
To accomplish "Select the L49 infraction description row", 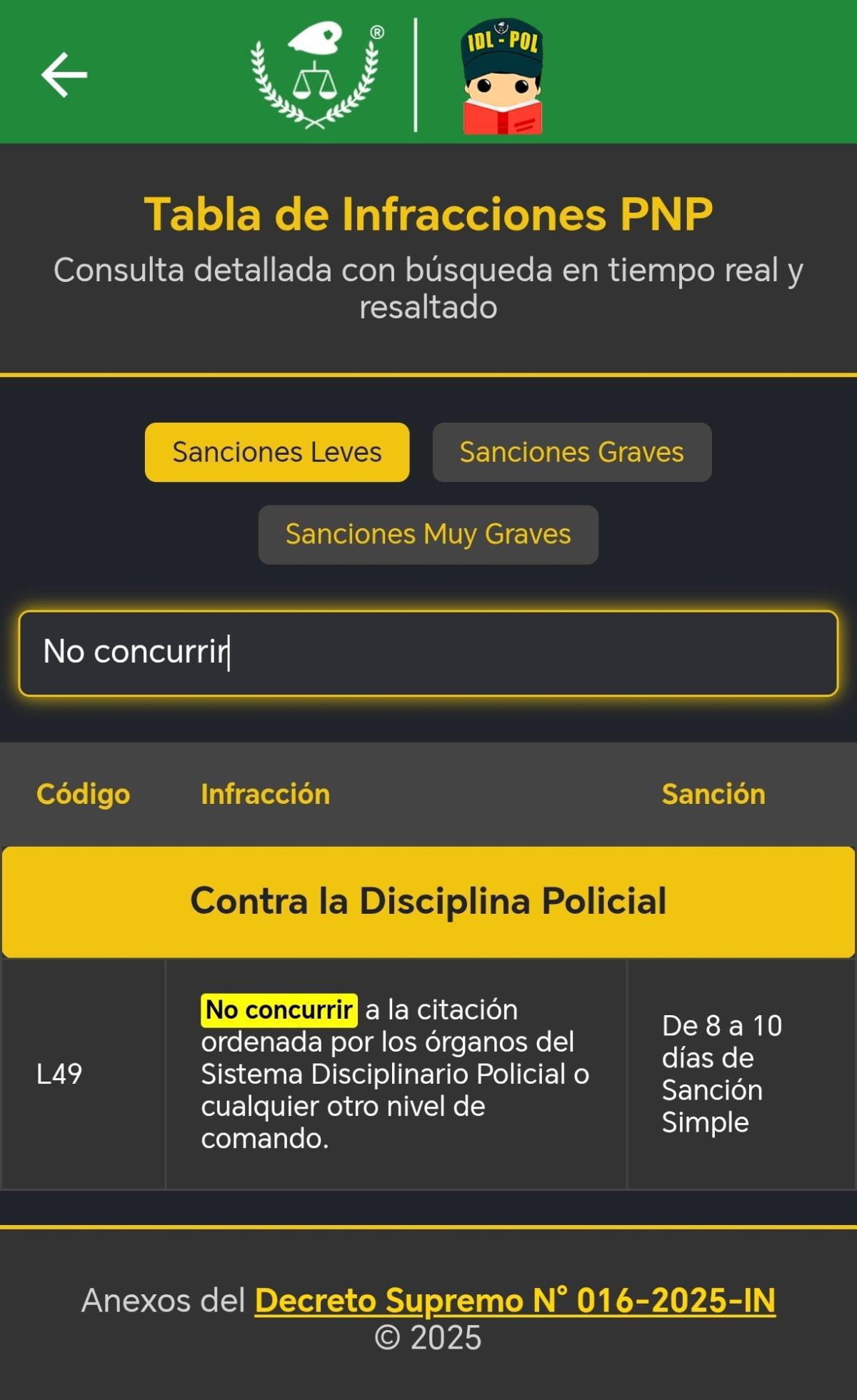I will [x=396, y=1074].
